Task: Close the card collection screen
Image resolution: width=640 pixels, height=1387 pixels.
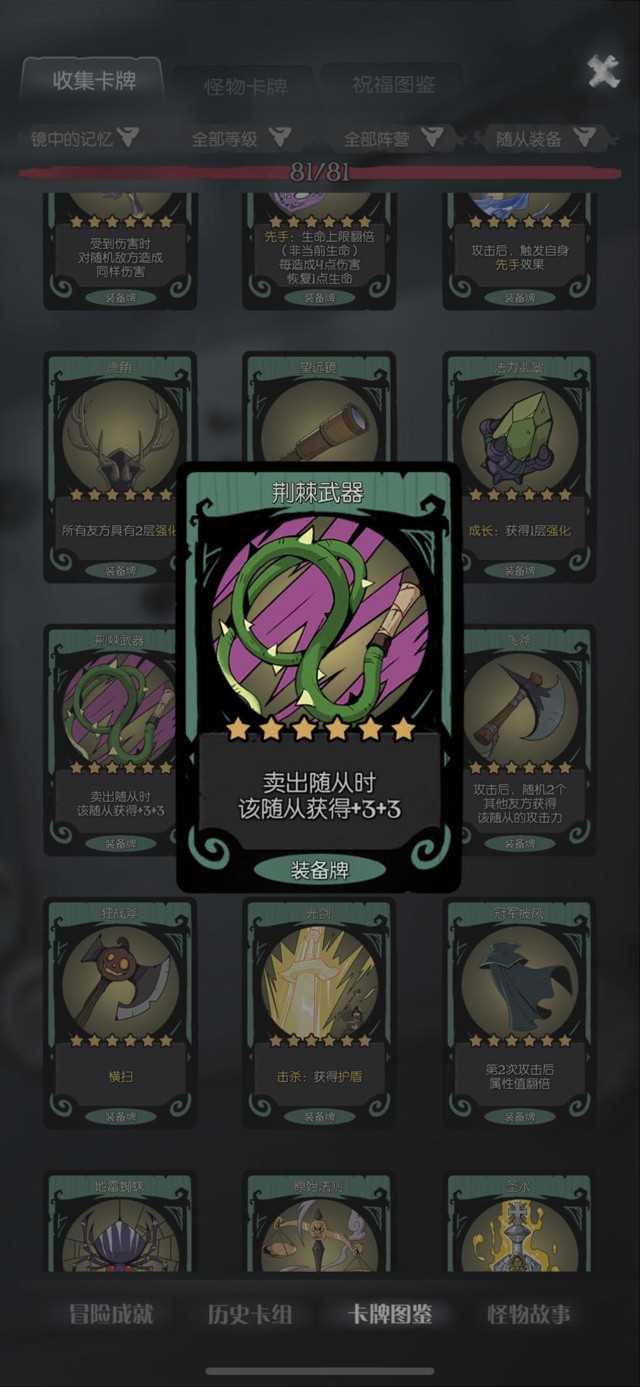Action: click(603, 72)
